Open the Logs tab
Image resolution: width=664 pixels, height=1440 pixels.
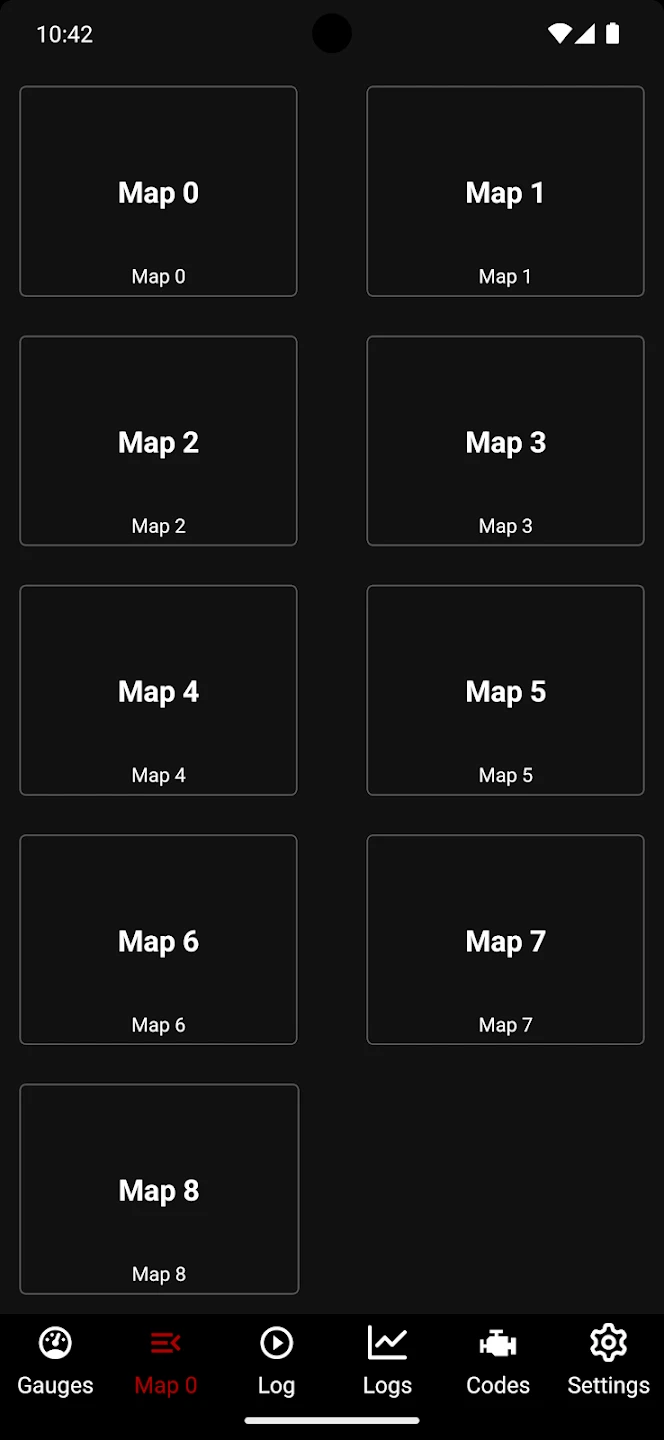[x=387, y=1360]
